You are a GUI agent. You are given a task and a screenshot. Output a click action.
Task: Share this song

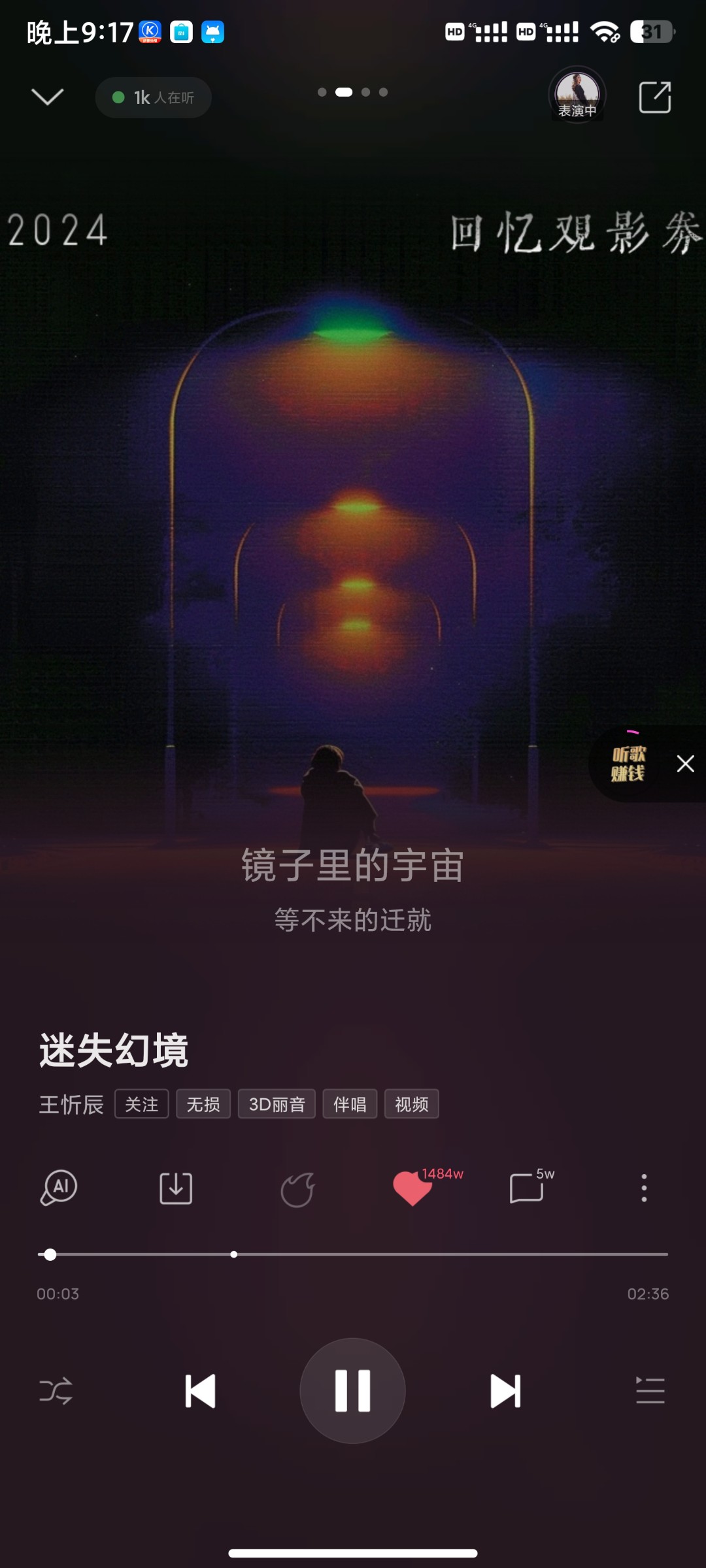pos(654,97)
